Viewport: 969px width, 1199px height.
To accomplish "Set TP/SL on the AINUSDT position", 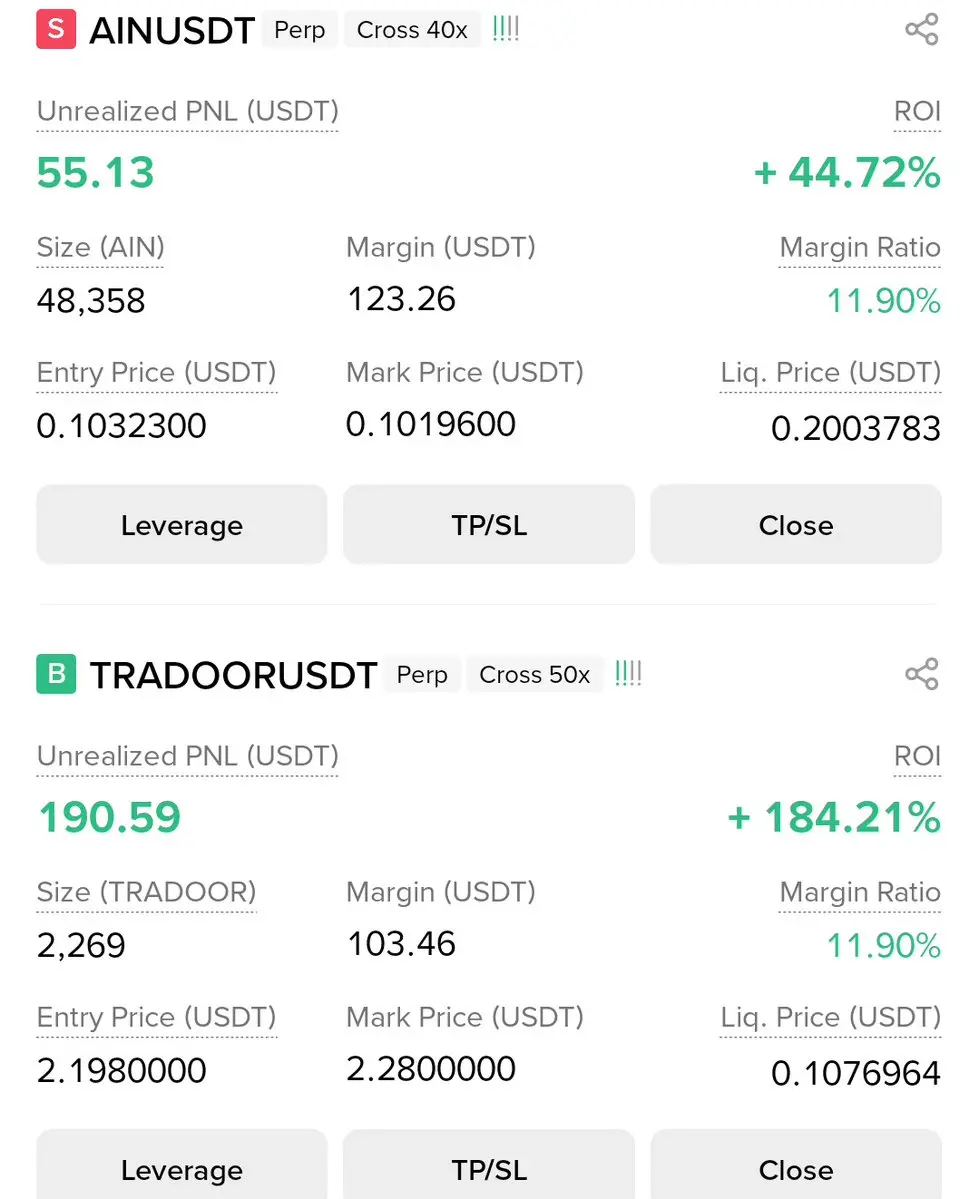I will click(489, 525).
